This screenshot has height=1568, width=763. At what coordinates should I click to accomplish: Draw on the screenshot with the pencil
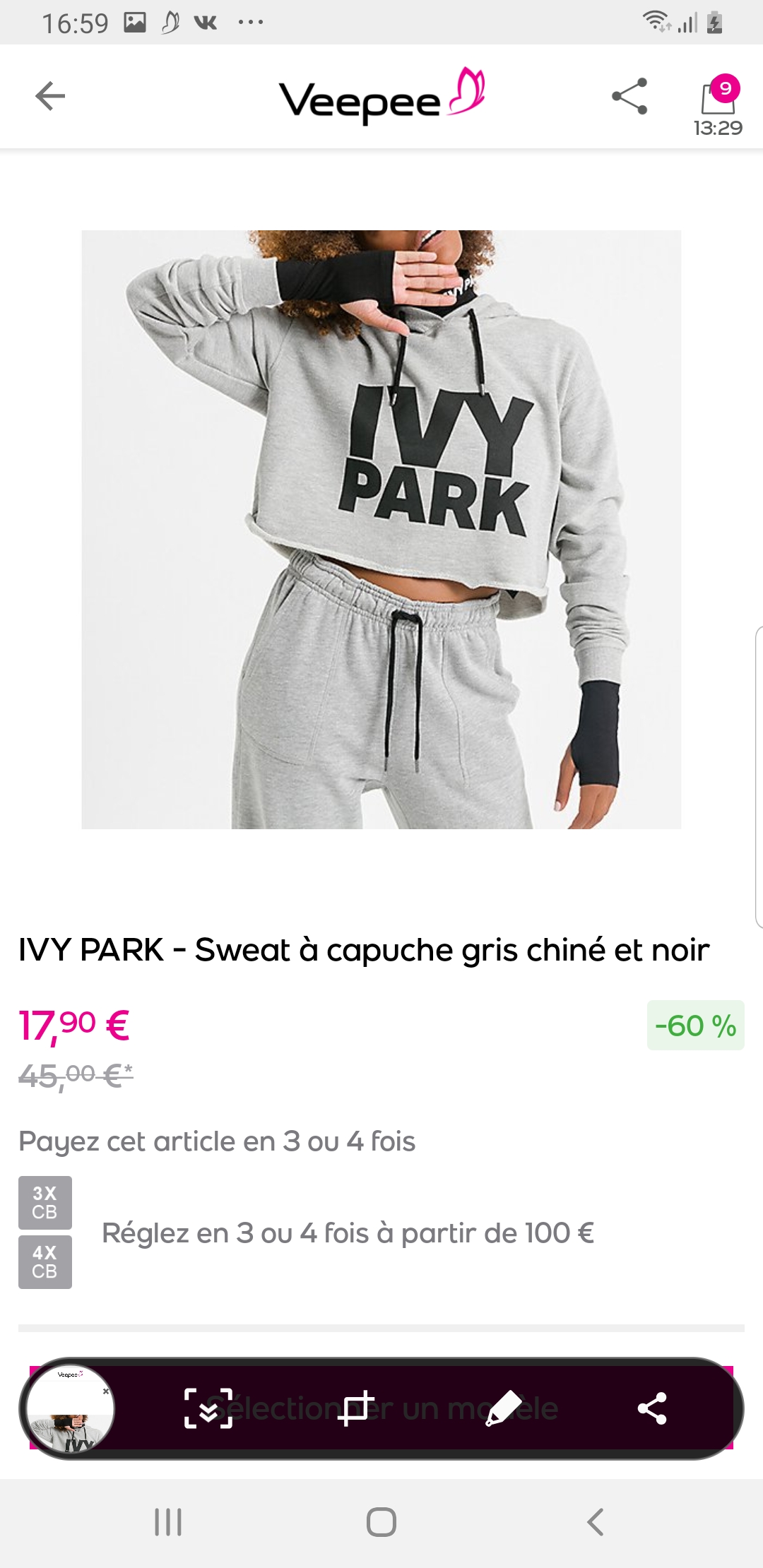503,1408
